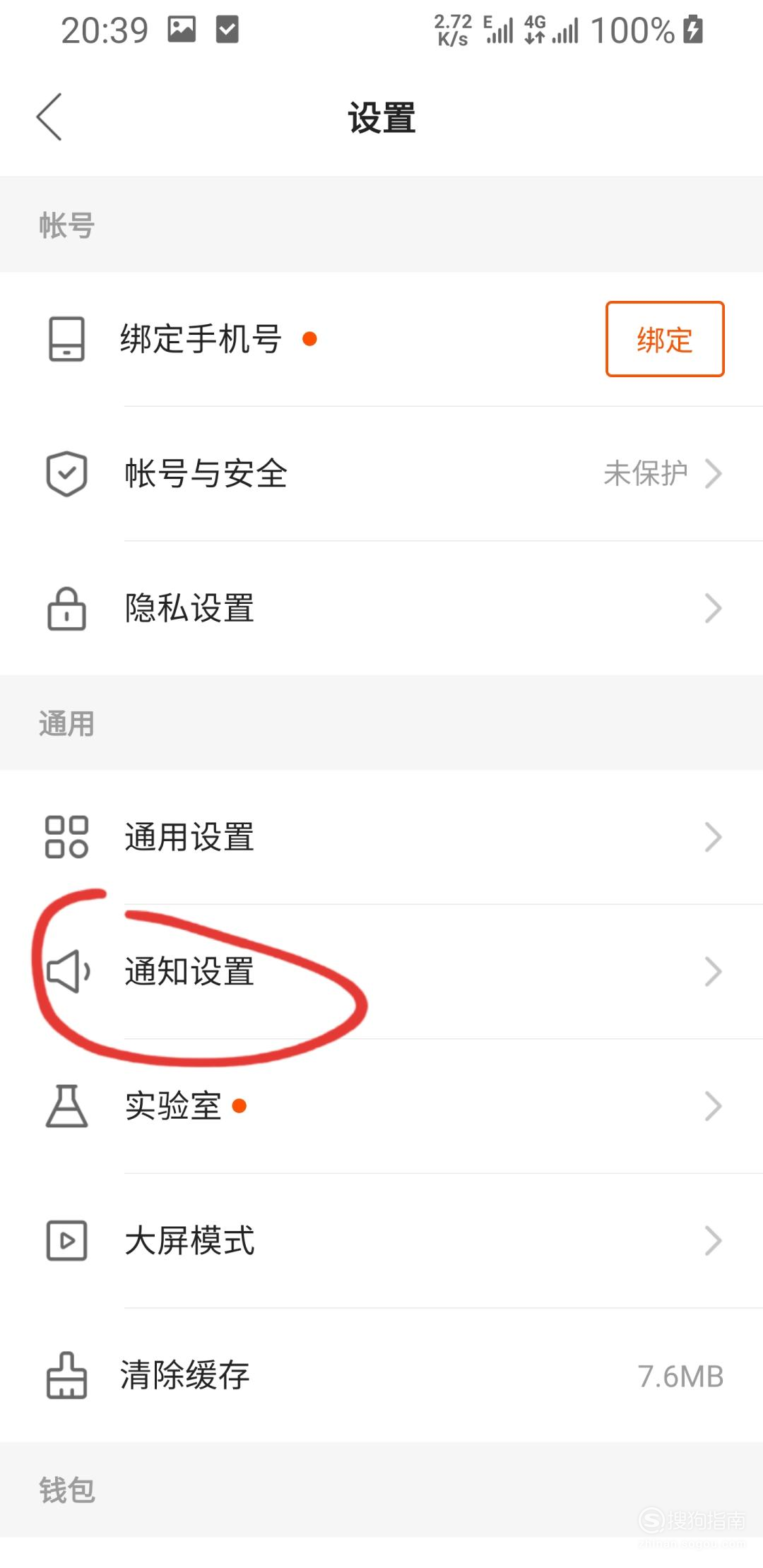Open 实验室

381,1106
